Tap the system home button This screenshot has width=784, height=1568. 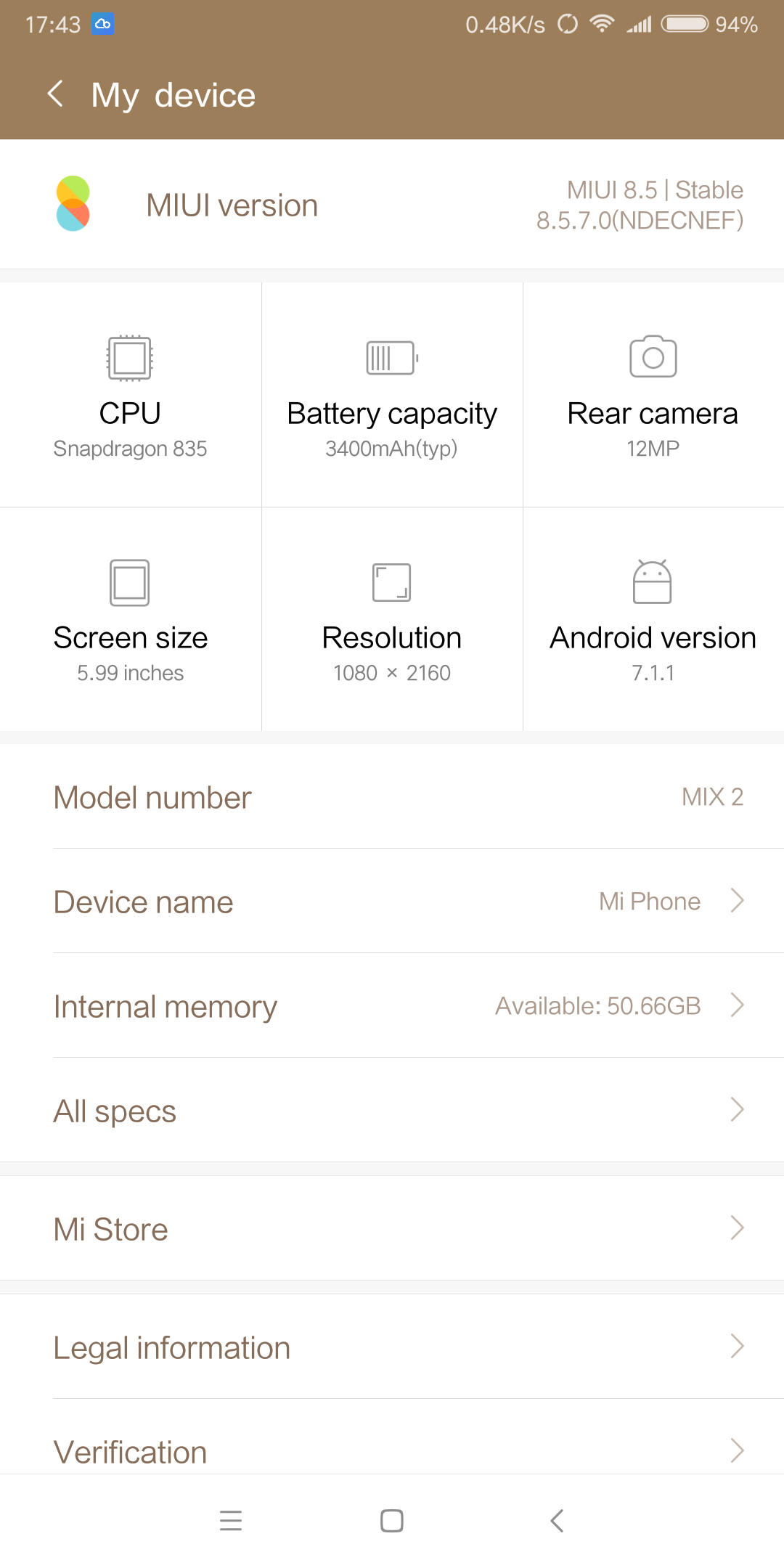392,1521
